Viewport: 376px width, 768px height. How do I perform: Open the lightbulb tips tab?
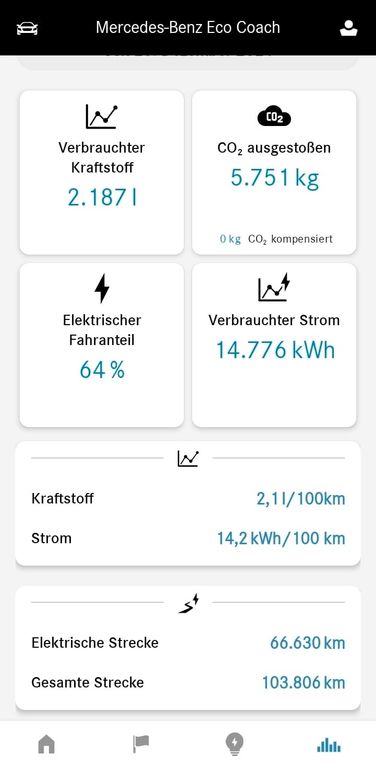(x=235, y=744)
